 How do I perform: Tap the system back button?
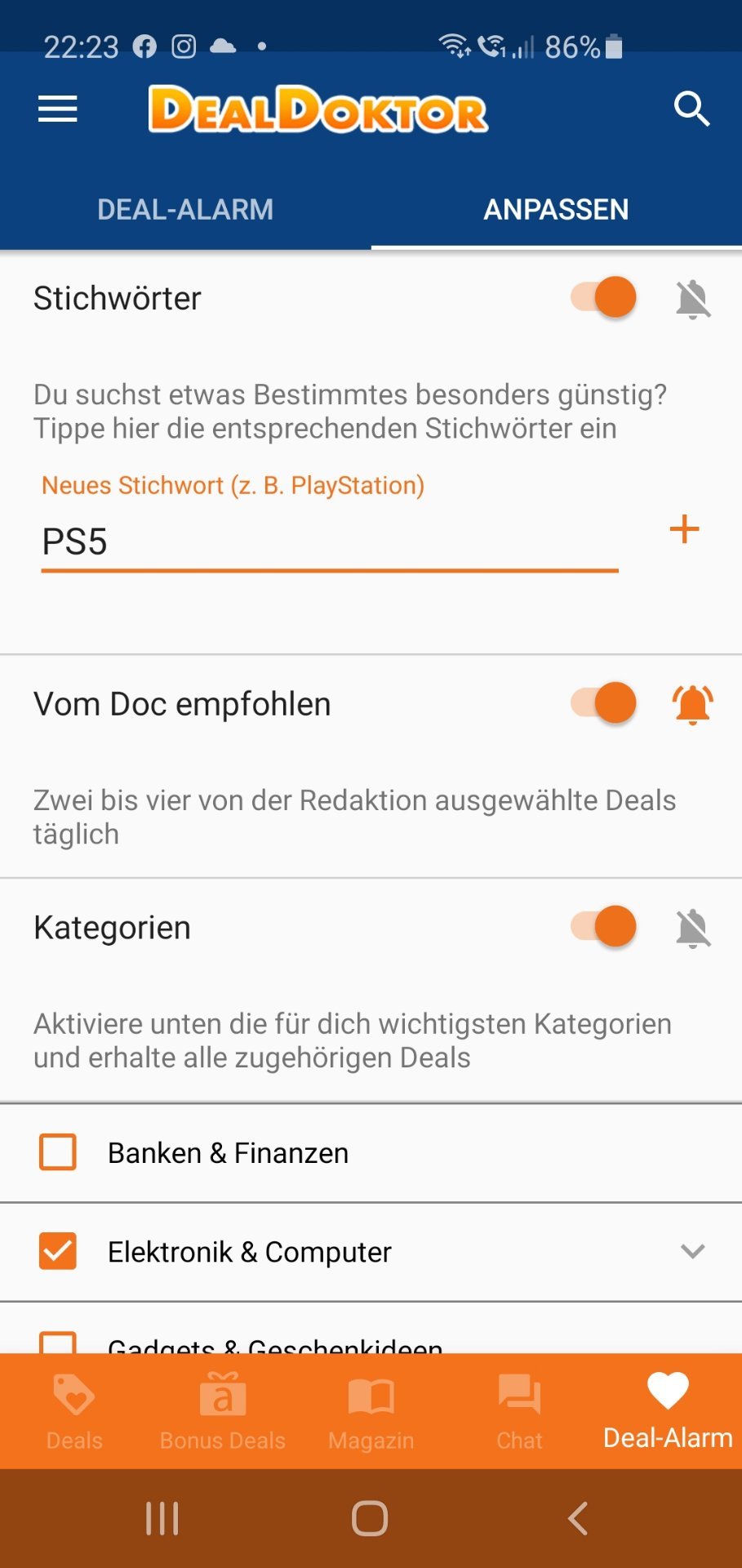[x=578, y=1518]
